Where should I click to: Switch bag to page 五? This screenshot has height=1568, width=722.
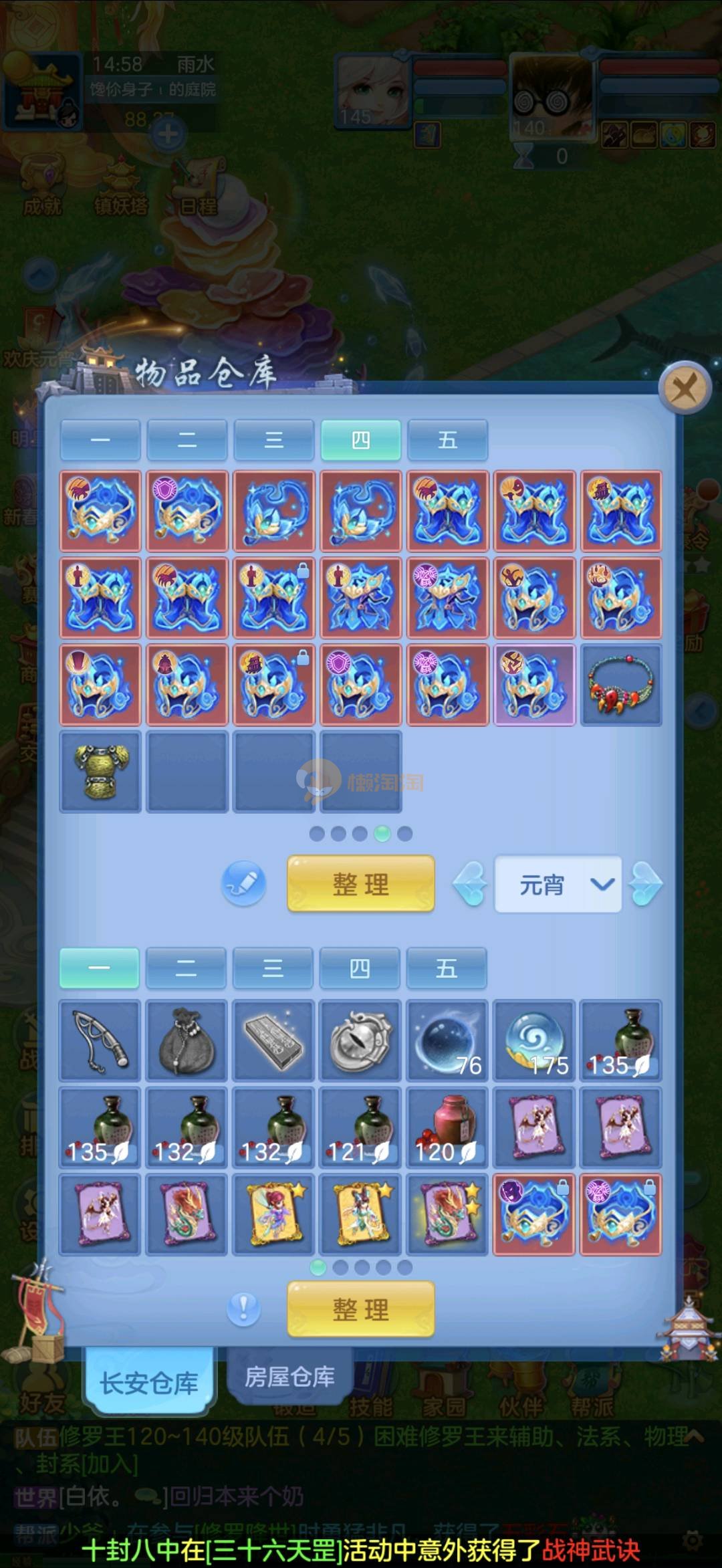pyautogui.click(x=447, y=968)
